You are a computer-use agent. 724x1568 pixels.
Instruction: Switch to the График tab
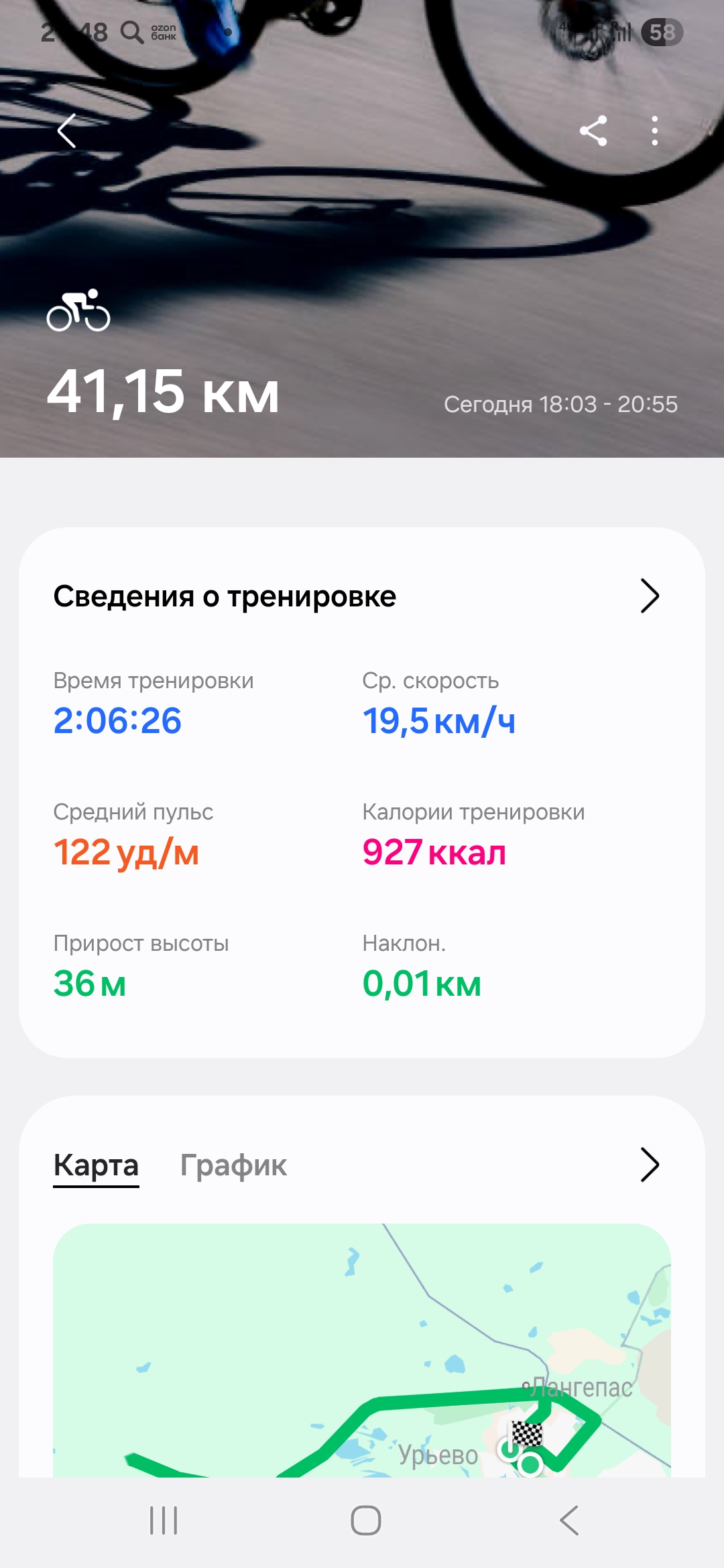tap(233, 1165)
